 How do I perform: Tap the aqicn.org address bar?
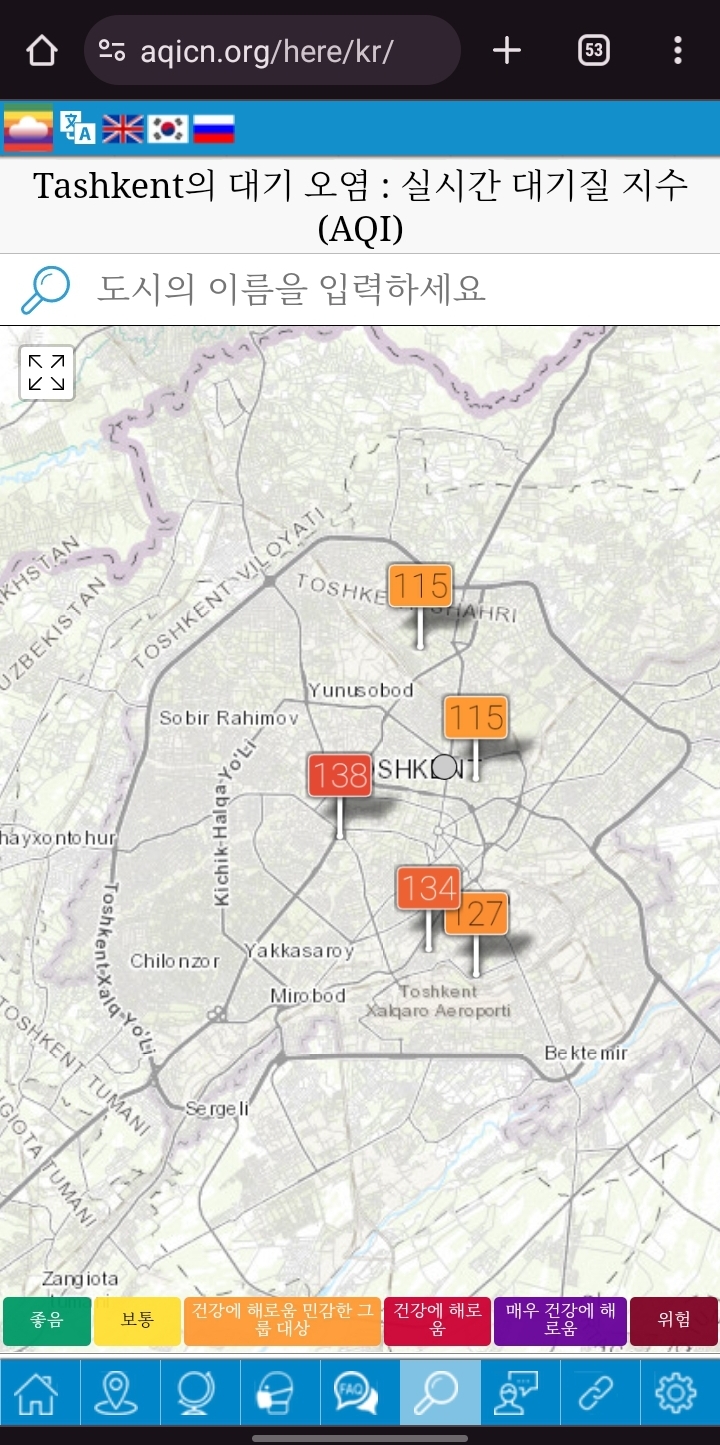point(270,50)
